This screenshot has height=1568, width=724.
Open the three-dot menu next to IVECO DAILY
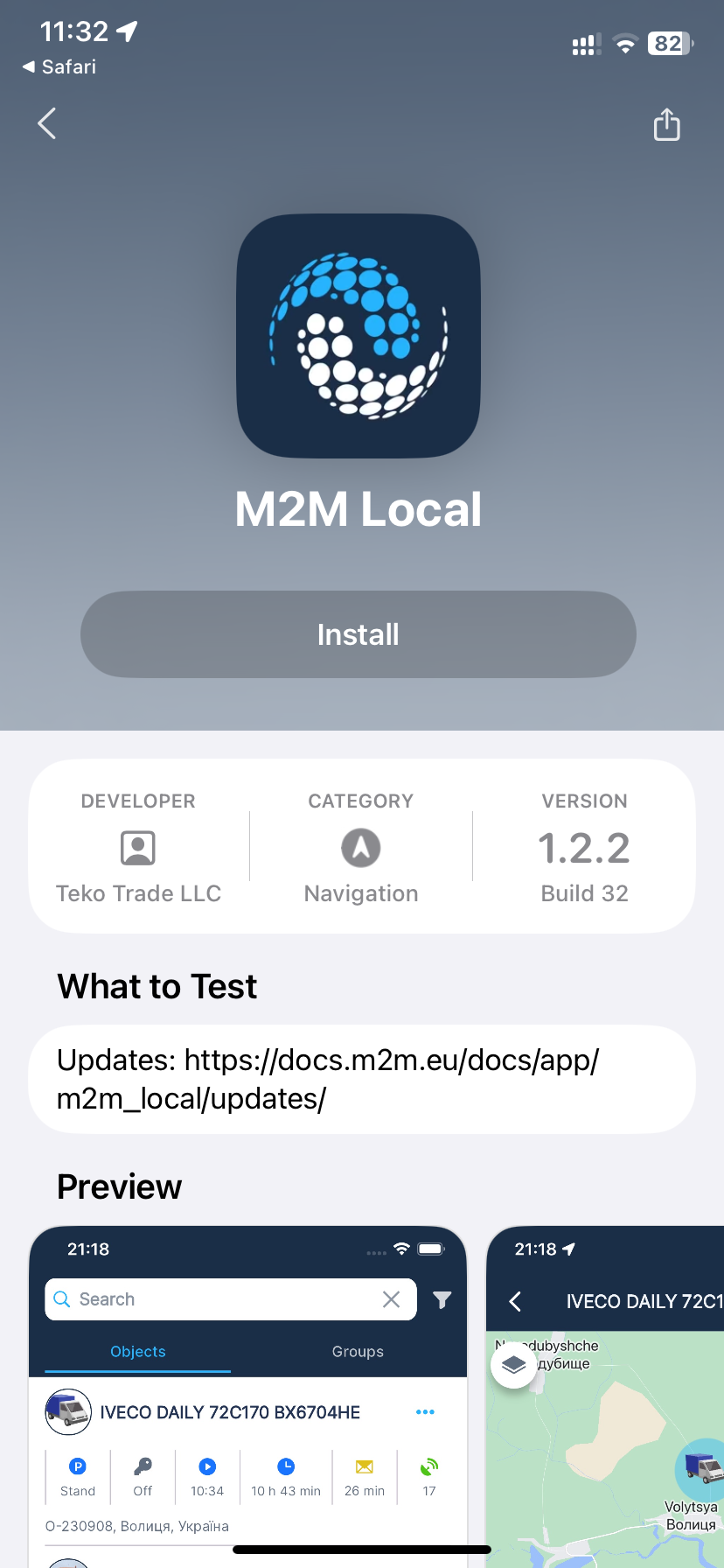425,1411
